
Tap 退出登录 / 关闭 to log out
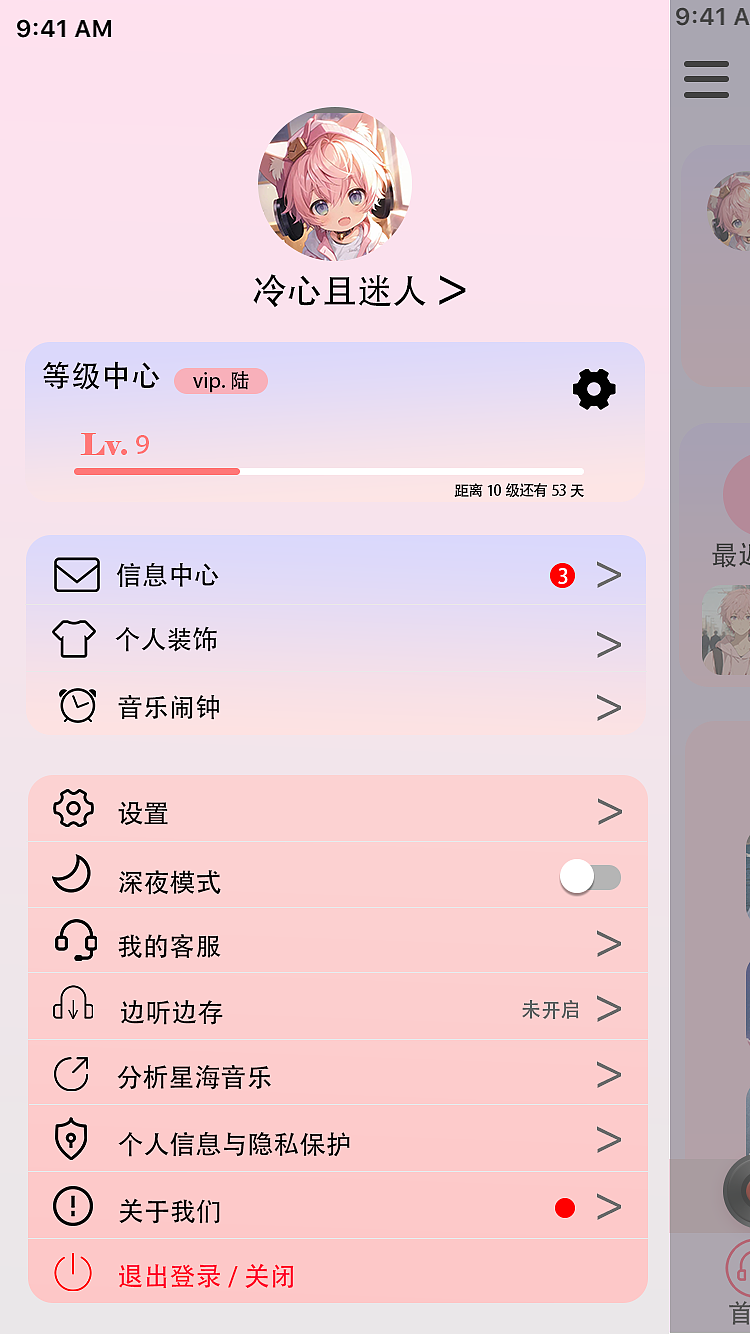(206, 1276)
